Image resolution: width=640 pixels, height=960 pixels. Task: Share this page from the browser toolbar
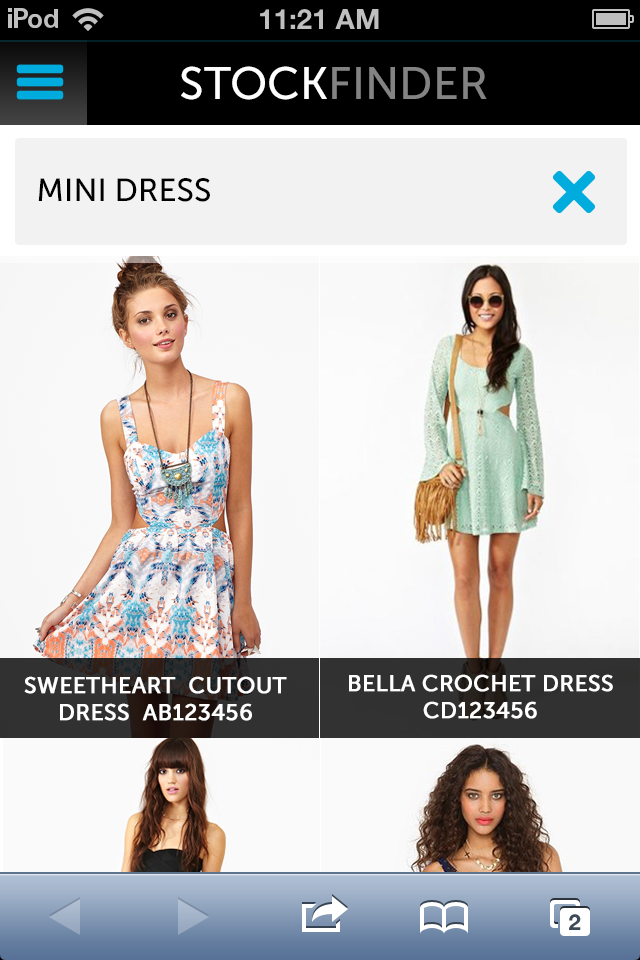[323, 916]
